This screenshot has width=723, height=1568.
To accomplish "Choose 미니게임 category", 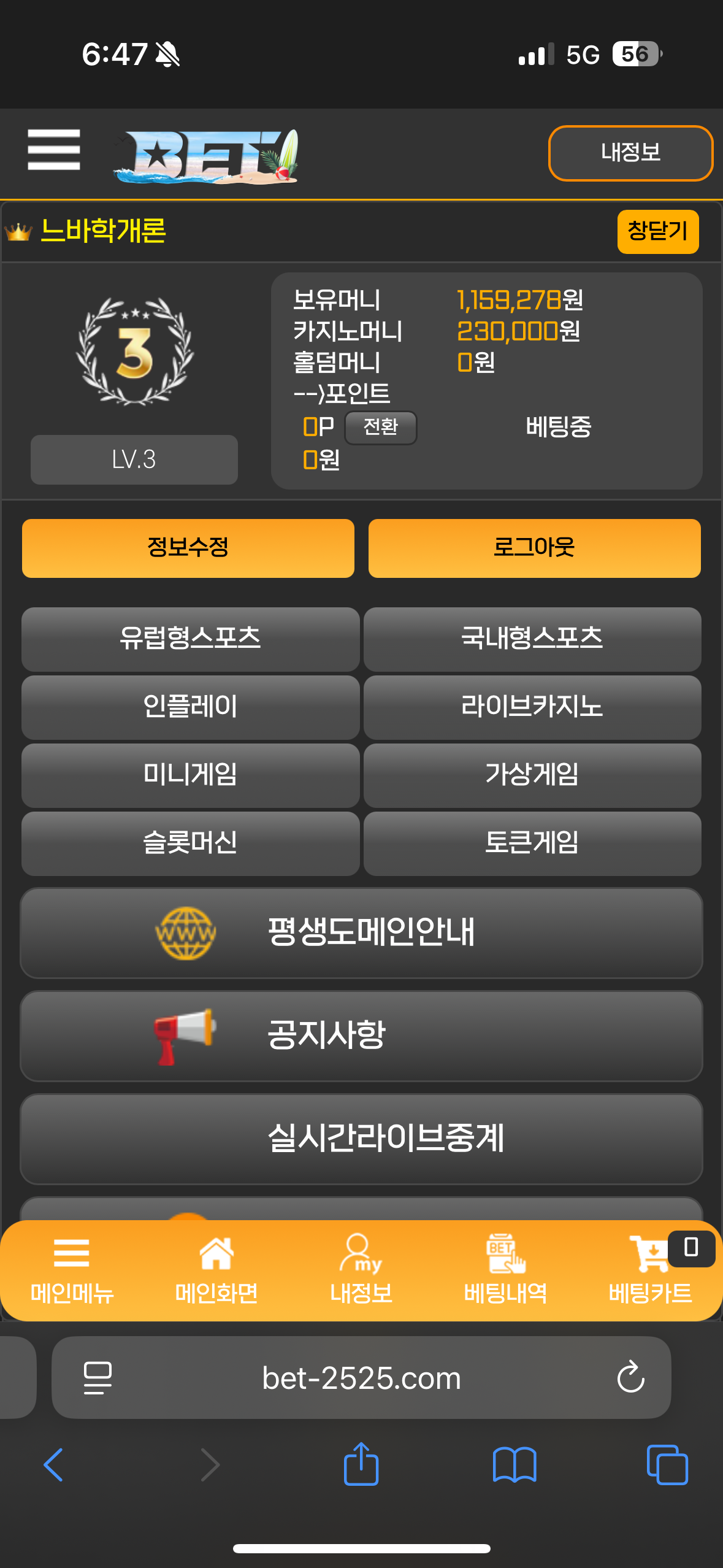I will click(190, 775).
